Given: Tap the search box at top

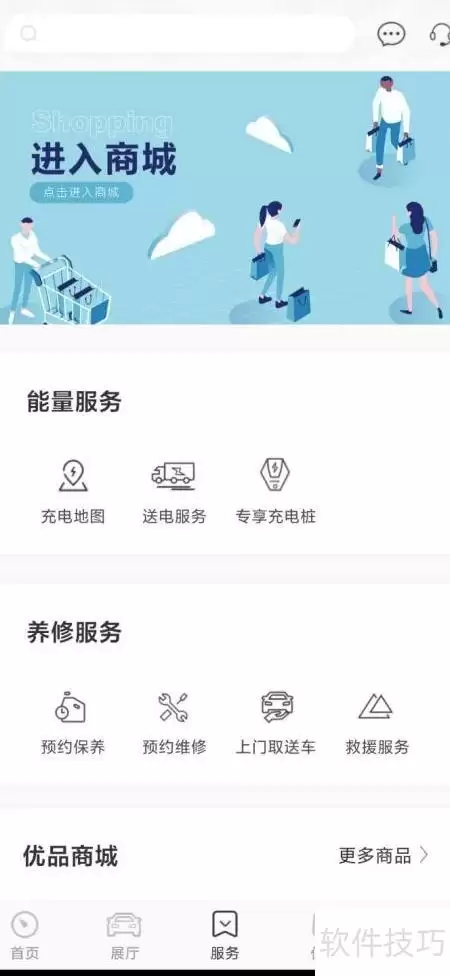Looking at the screenshot, I should [x=180, y=33].
